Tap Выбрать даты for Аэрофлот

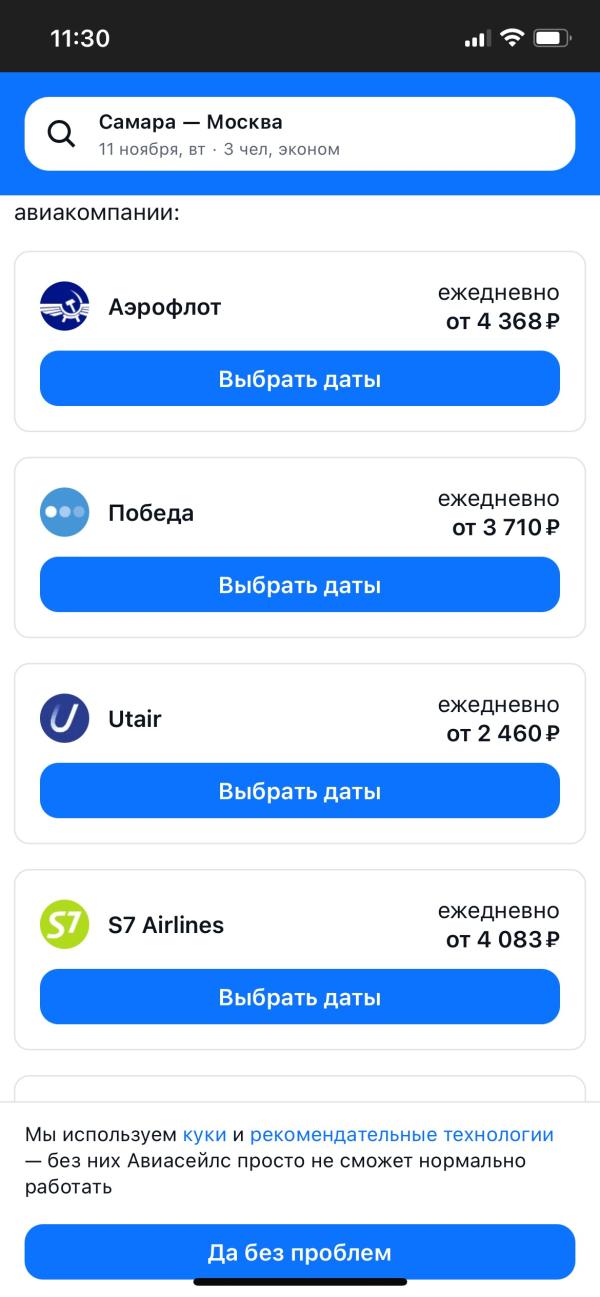[300, 379]
